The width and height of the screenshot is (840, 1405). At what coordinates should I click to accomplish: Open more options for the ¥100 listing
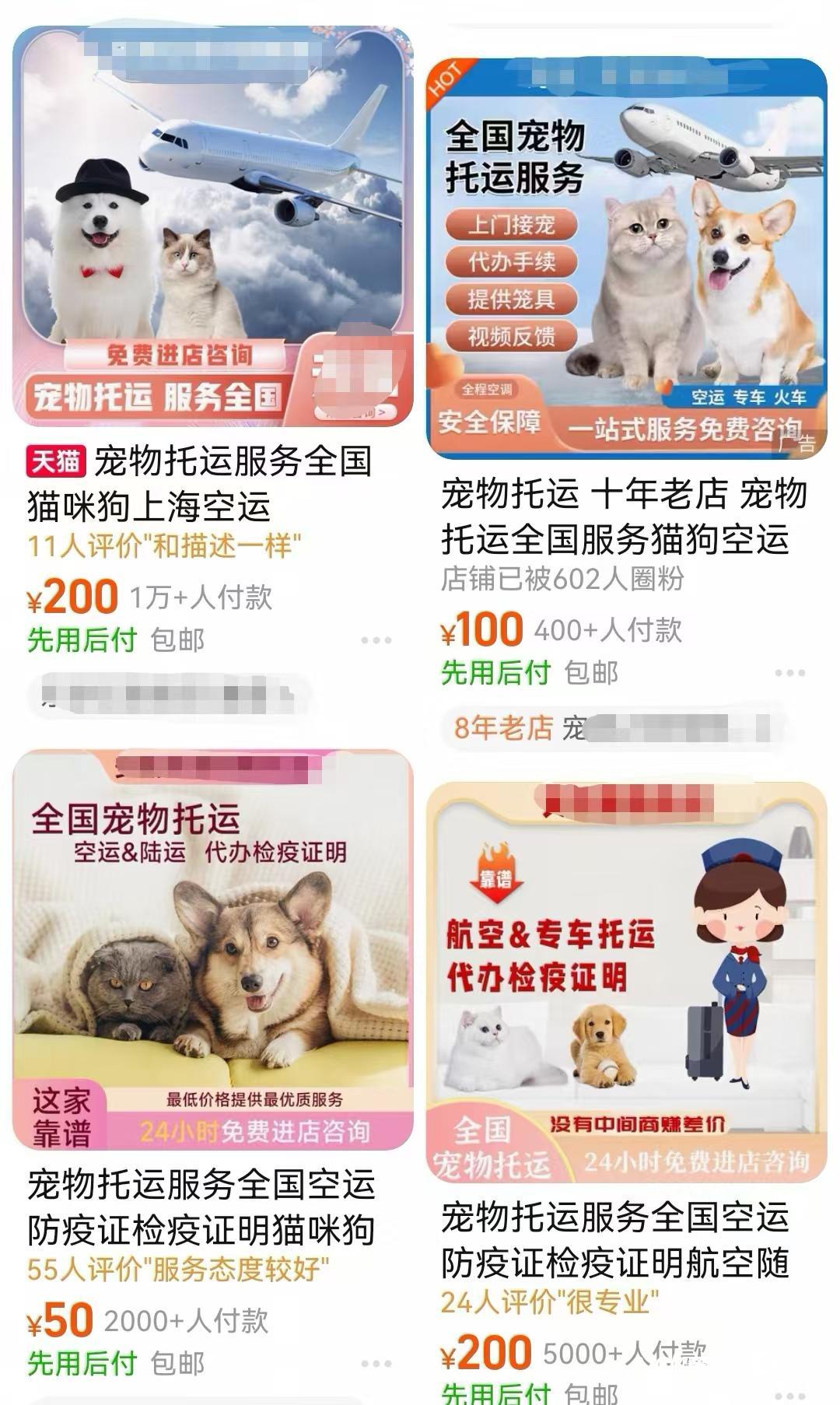pyautogui.click(x=789, y=673)
